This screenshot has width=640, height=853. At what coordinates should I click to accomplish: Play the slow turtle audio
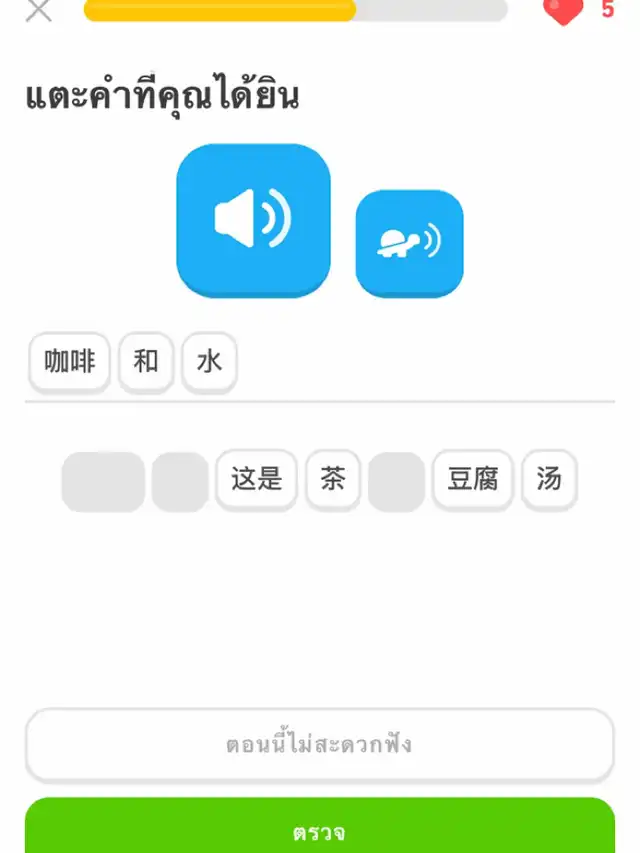click(409, 243)
